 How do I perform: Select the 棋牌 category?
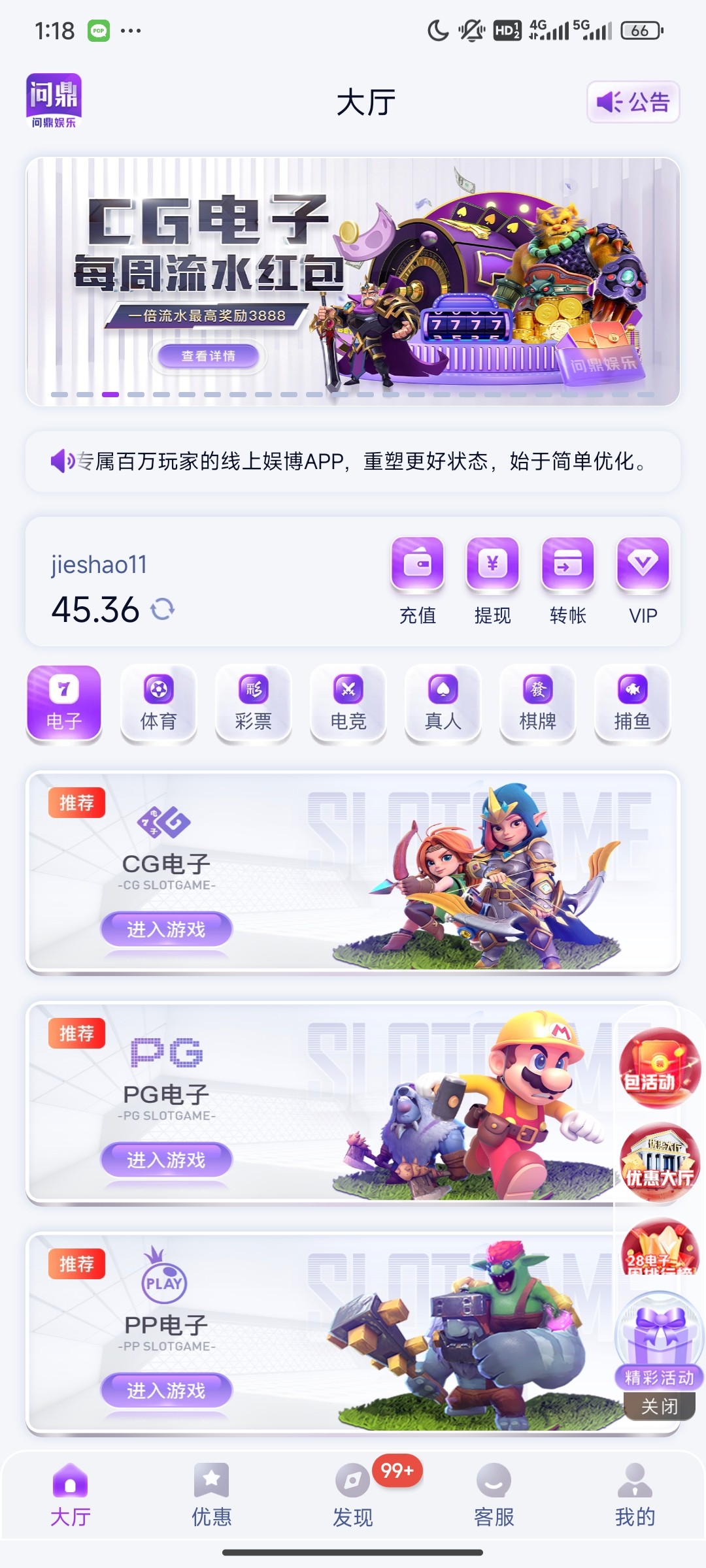537,704
